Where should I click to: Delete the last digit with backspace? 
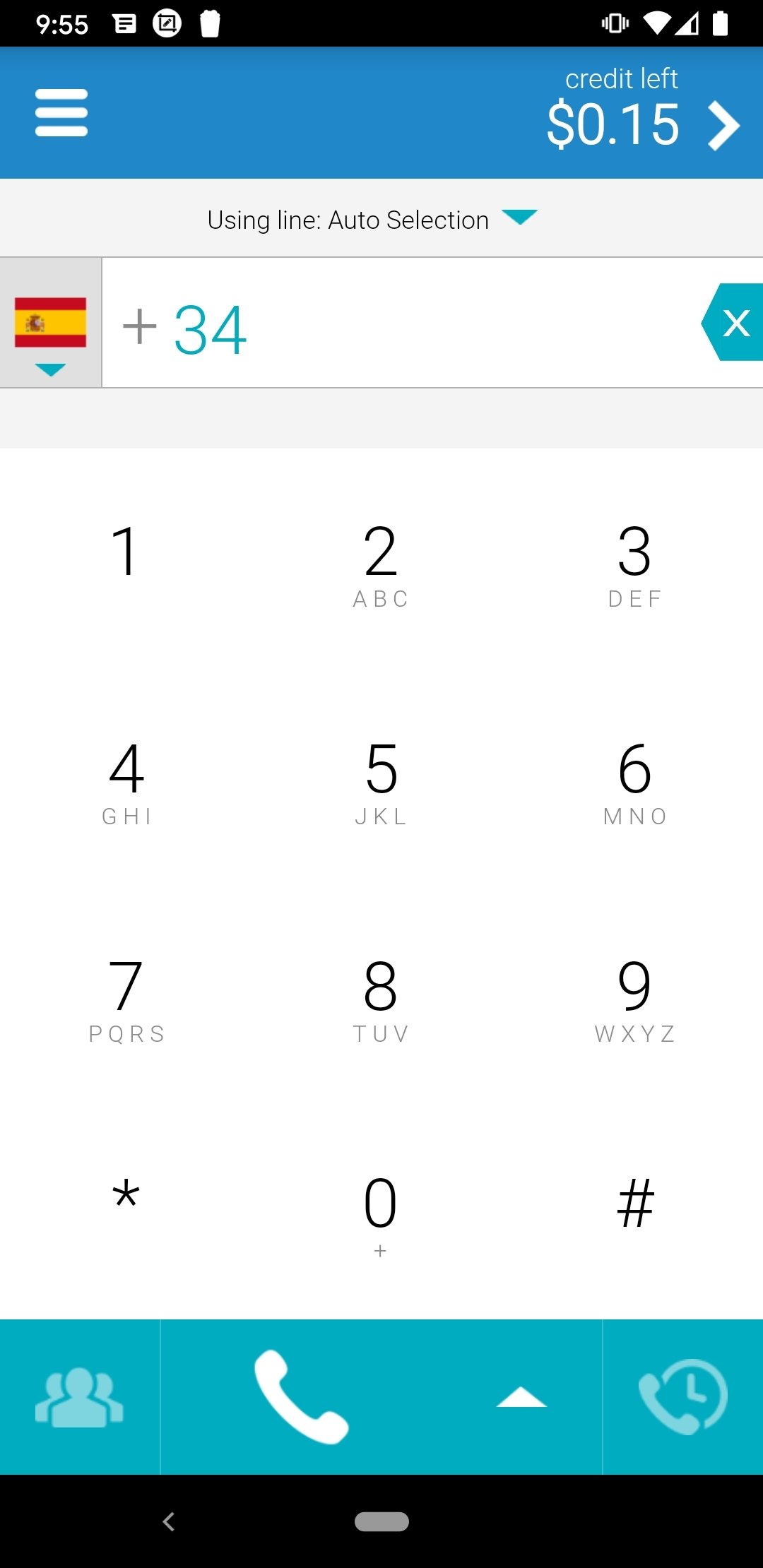pos(733,322)
